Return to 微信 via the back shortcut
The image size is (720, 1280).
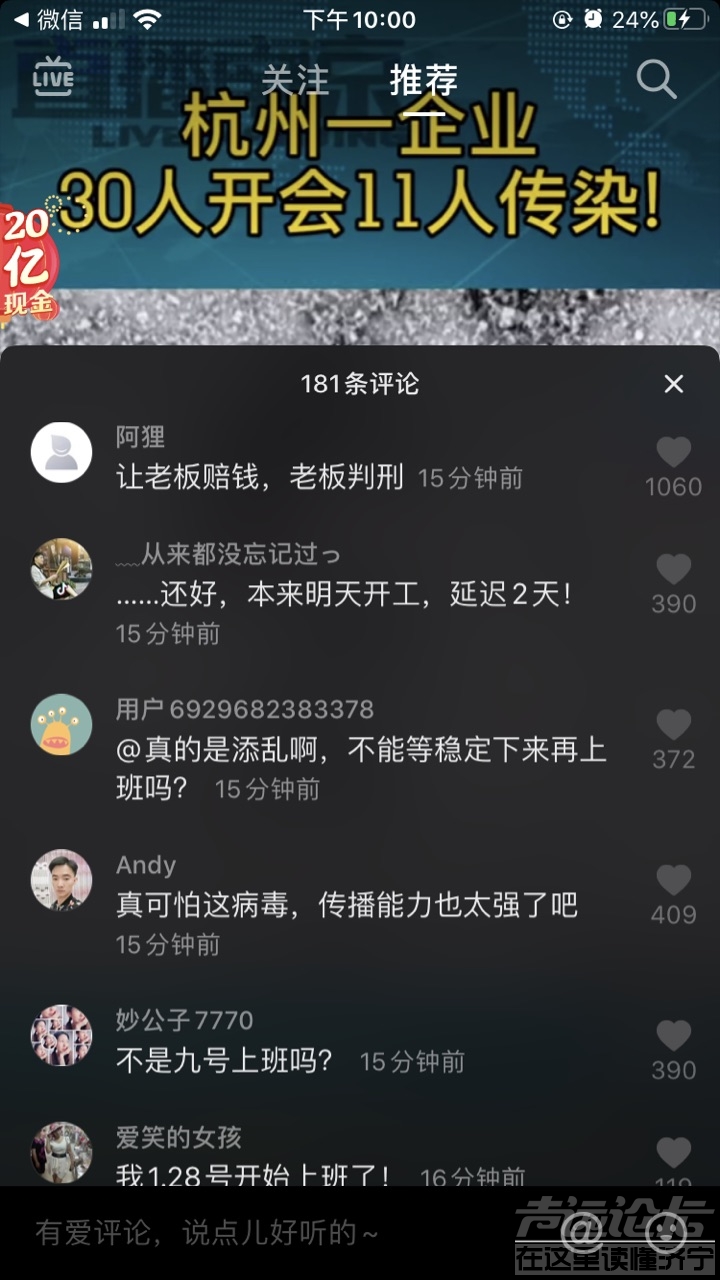point(48,20)
